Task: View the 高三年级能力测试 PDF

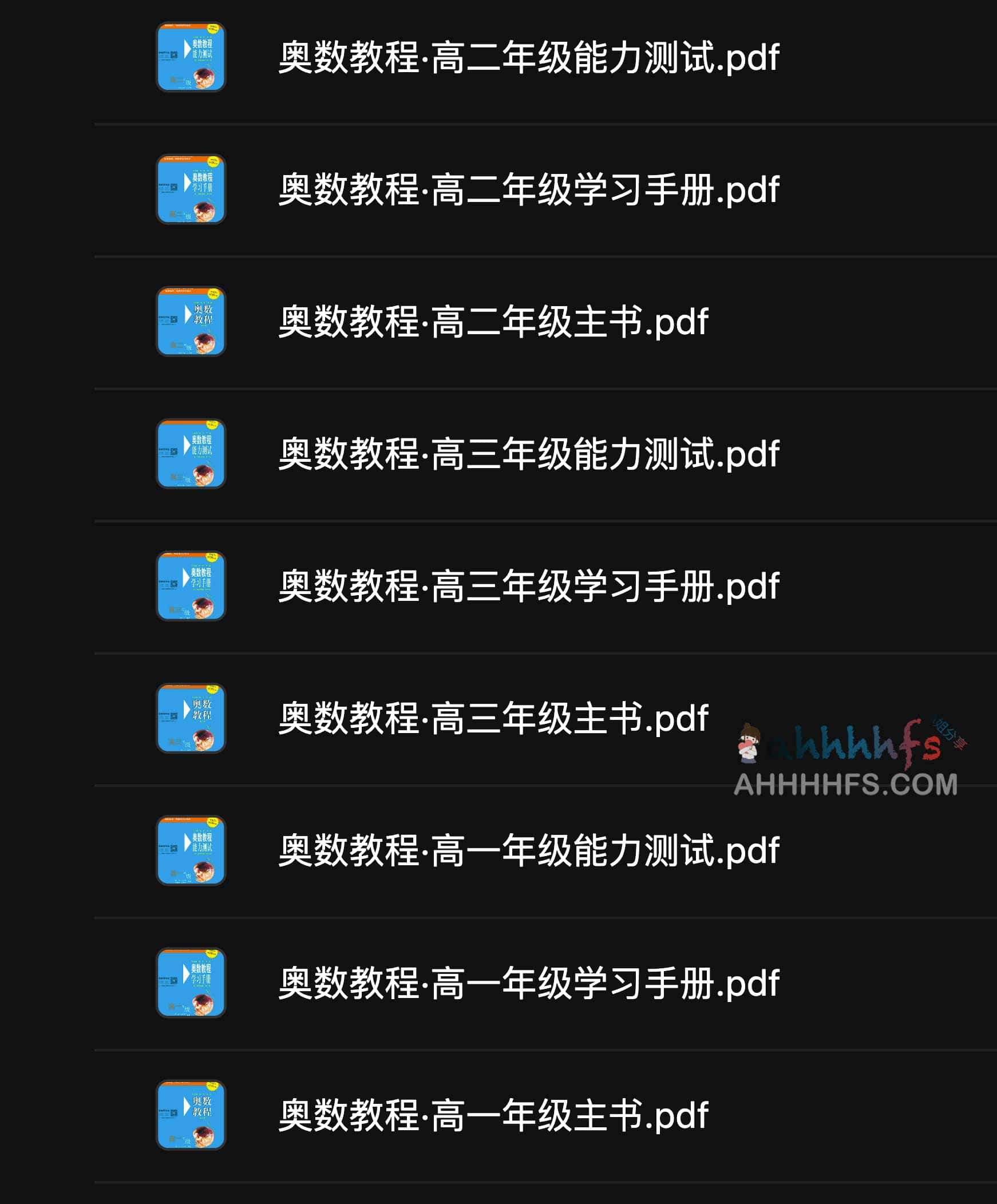Action: pyautogui.click(x=528, y=454)
